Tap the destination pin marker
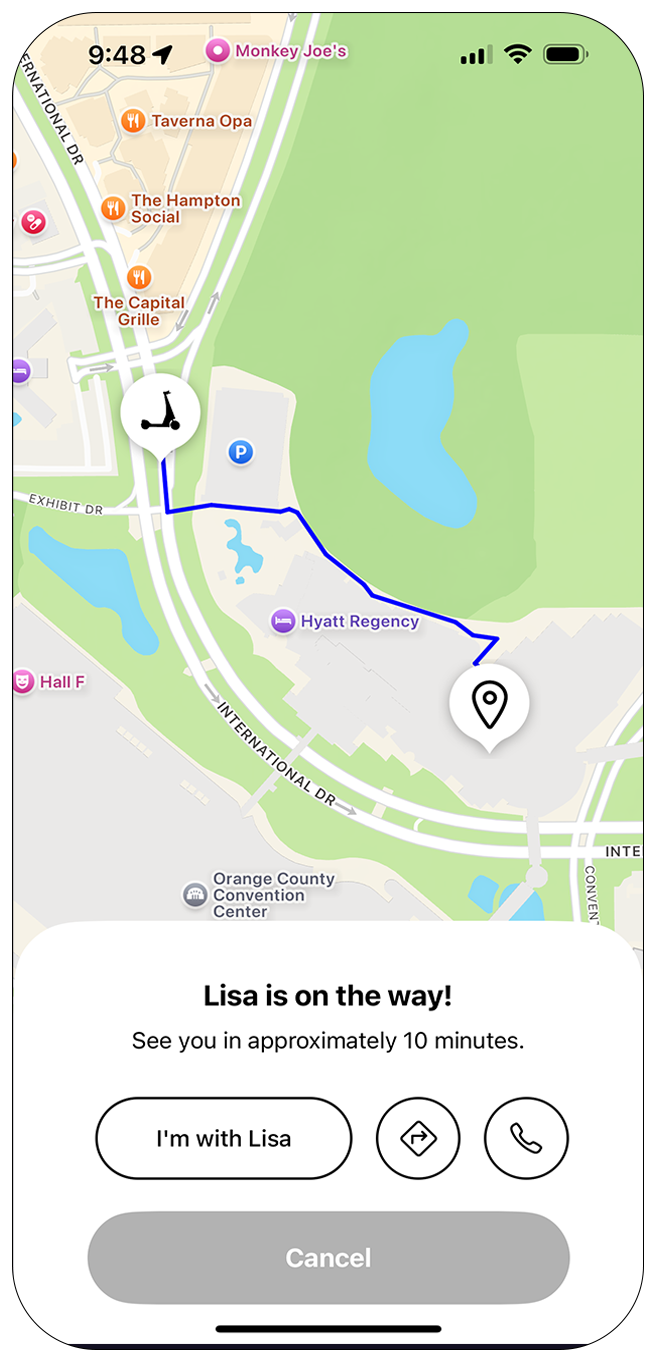This screenshot has height=1356, width=656. point(489,705)
